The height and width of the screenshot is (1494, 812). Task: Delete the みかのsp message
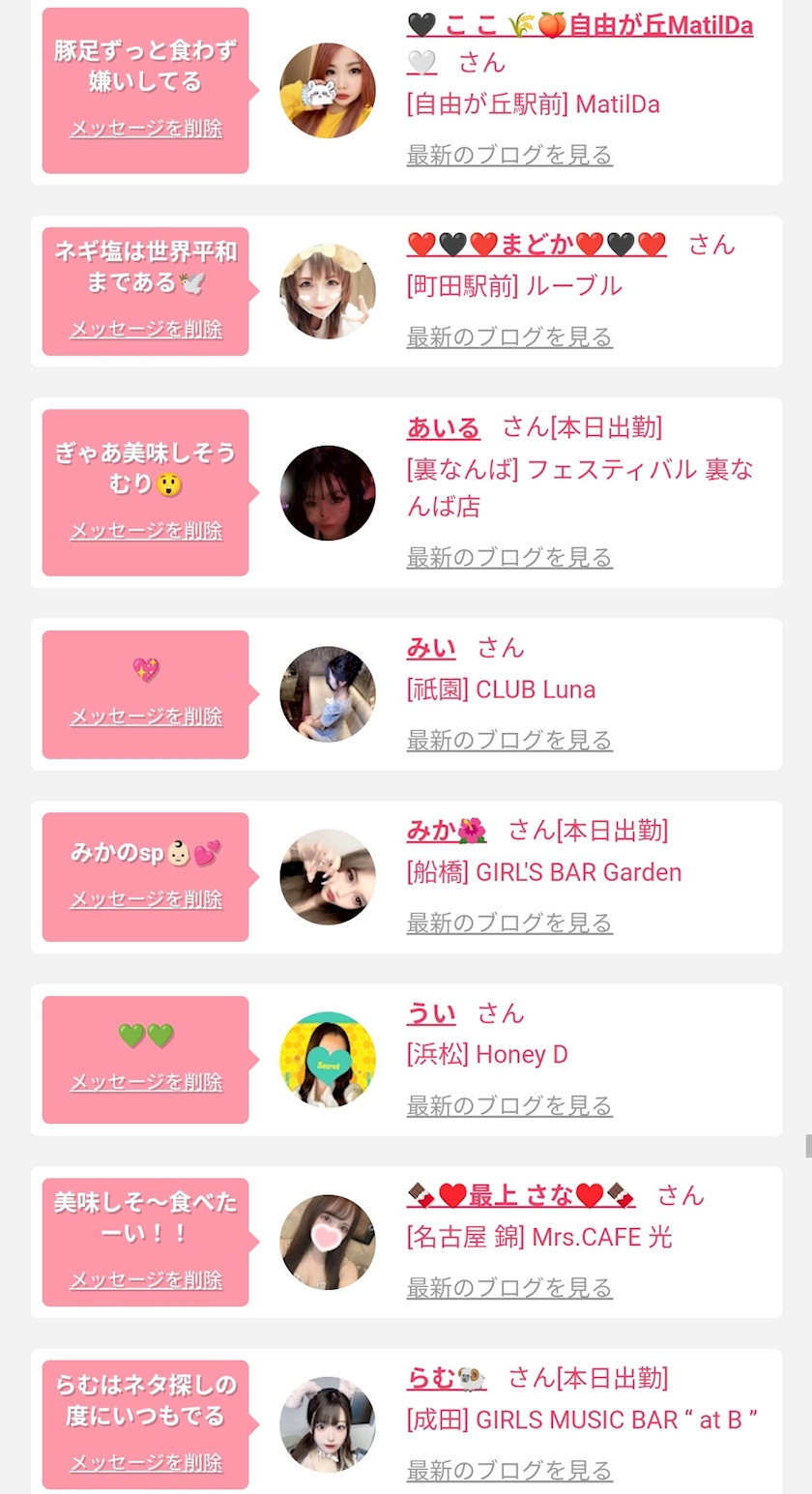point(146,899)
